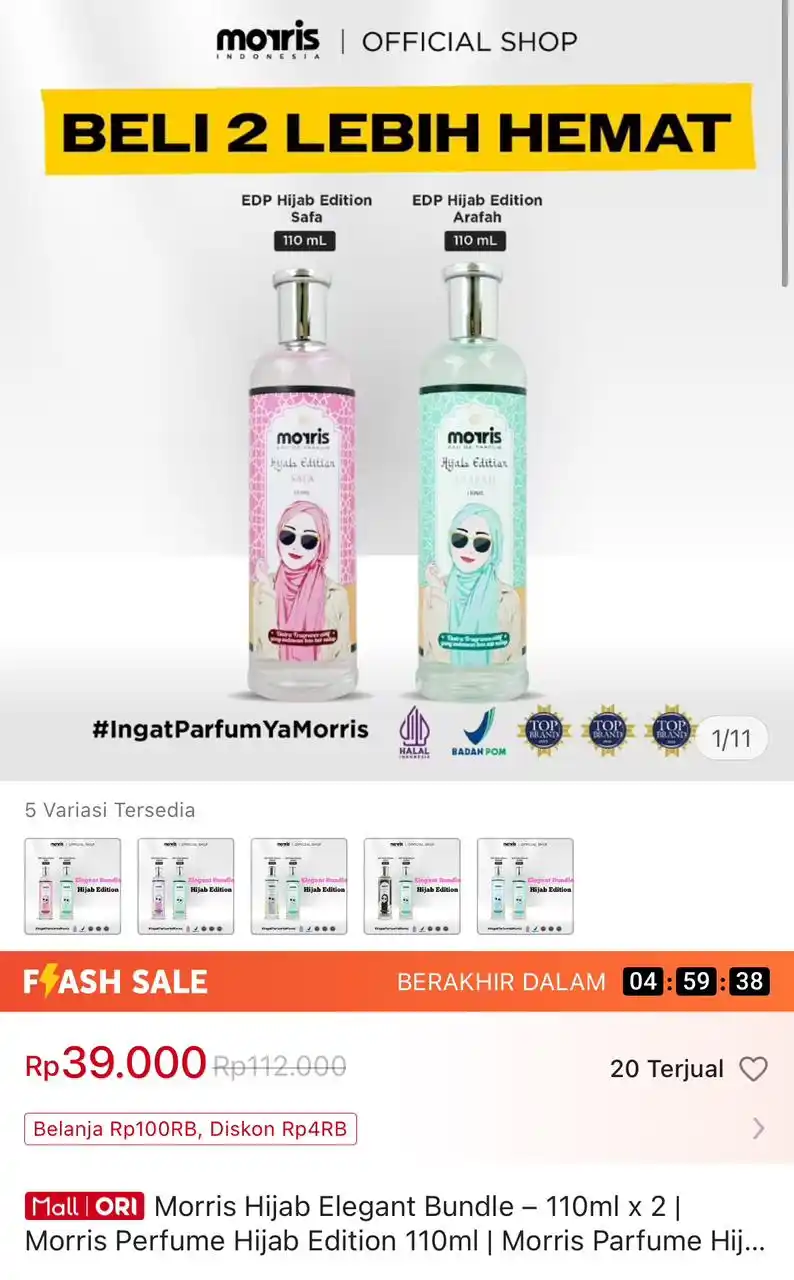
Task: Select the second variation with purple bottle
Action: 186,886
